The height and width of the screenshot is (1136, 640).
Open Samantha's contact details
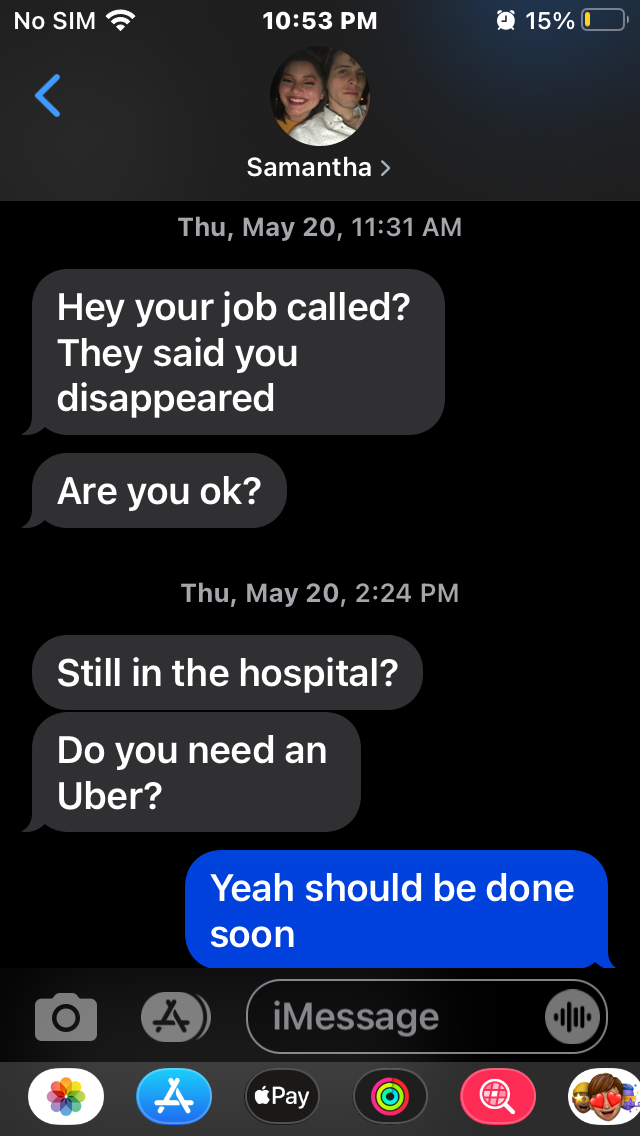coord(319,167)
